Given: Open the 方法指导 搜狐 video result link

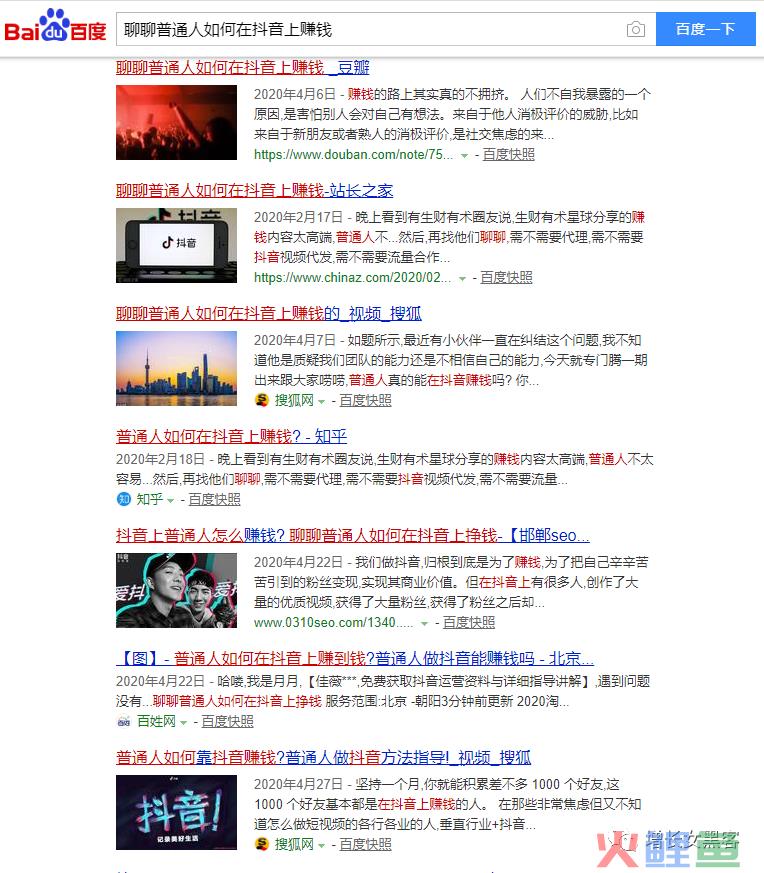Looking at the screenshot, I should (x=323, y=757).
